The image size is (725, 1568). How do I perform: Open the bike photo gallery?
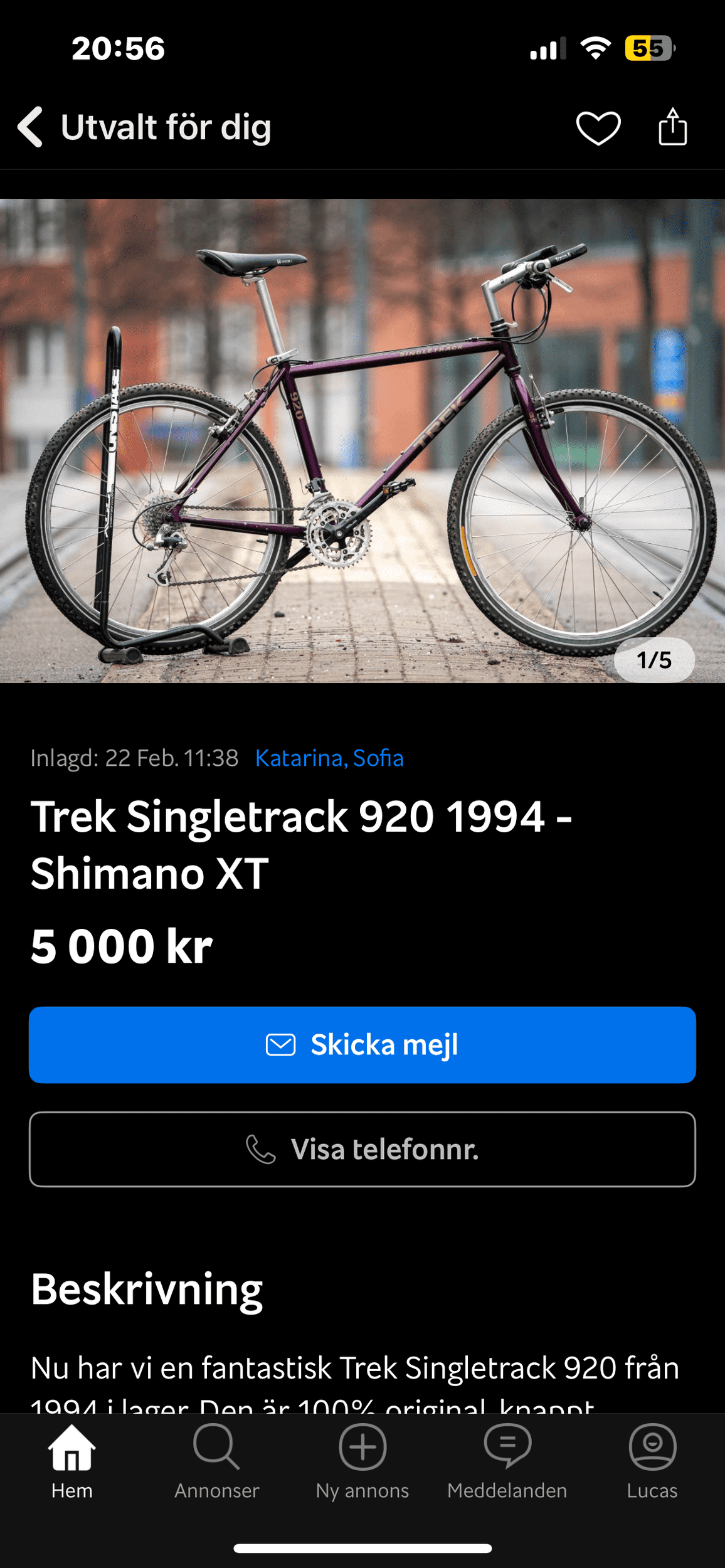362,440
